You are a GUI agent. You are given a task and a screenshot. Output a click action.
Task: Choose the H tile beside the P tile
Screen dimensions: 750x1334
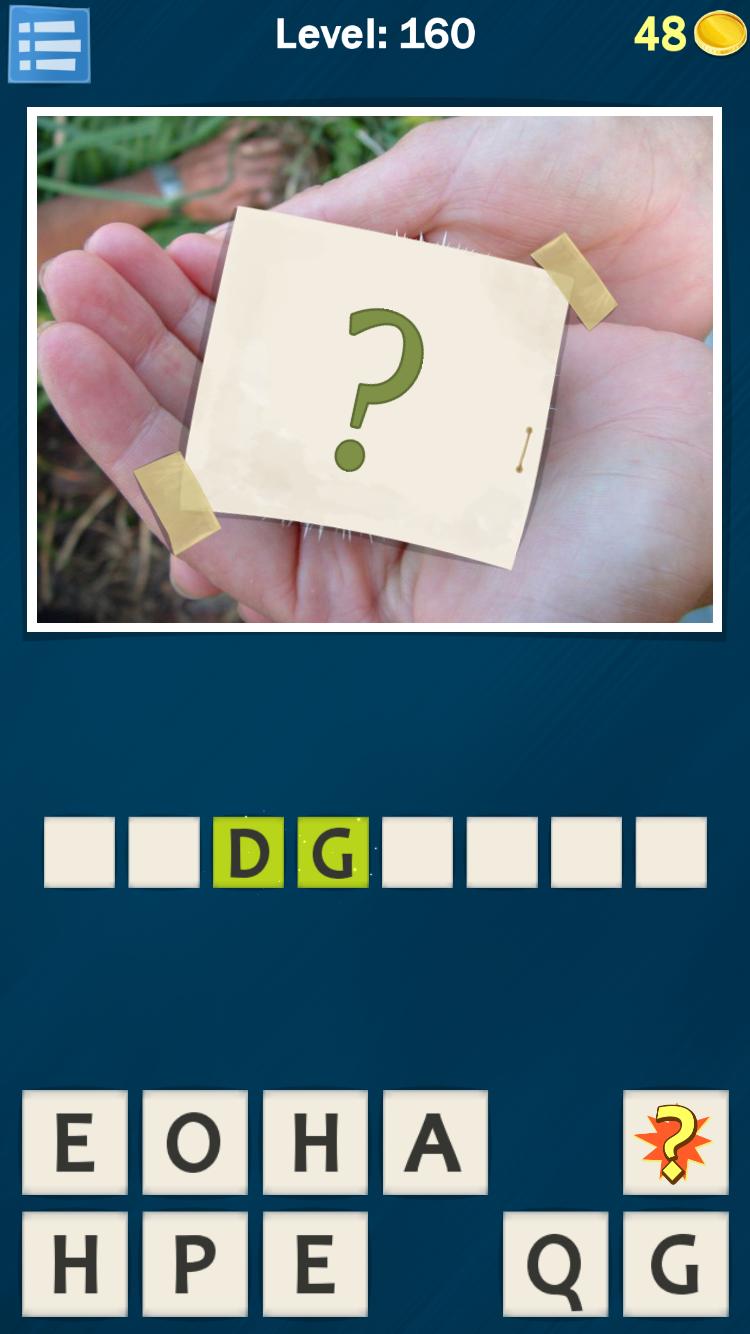click(75, 1264)
